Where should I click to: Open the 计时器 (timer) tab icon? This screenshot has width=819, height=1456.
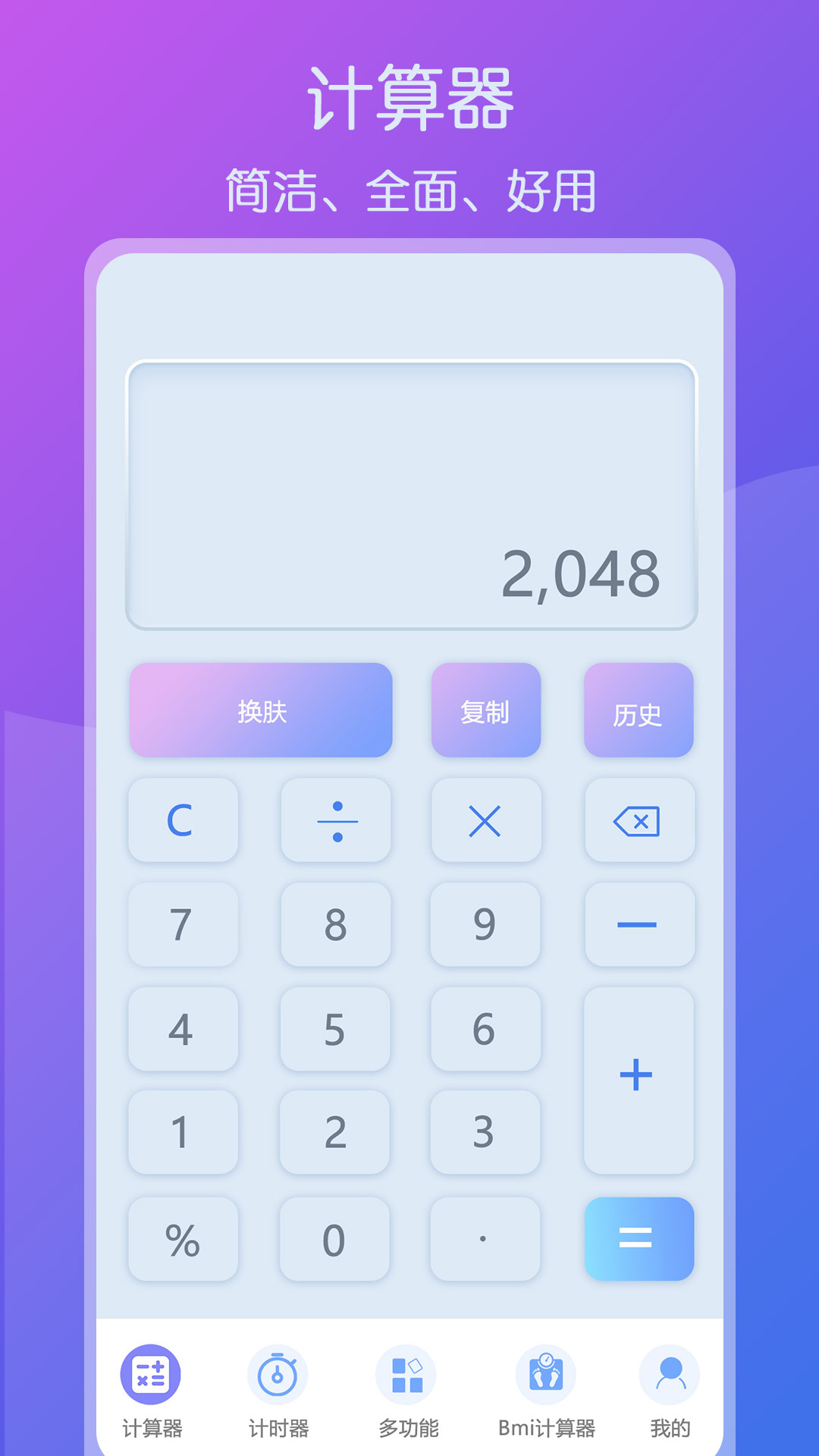277,1373
